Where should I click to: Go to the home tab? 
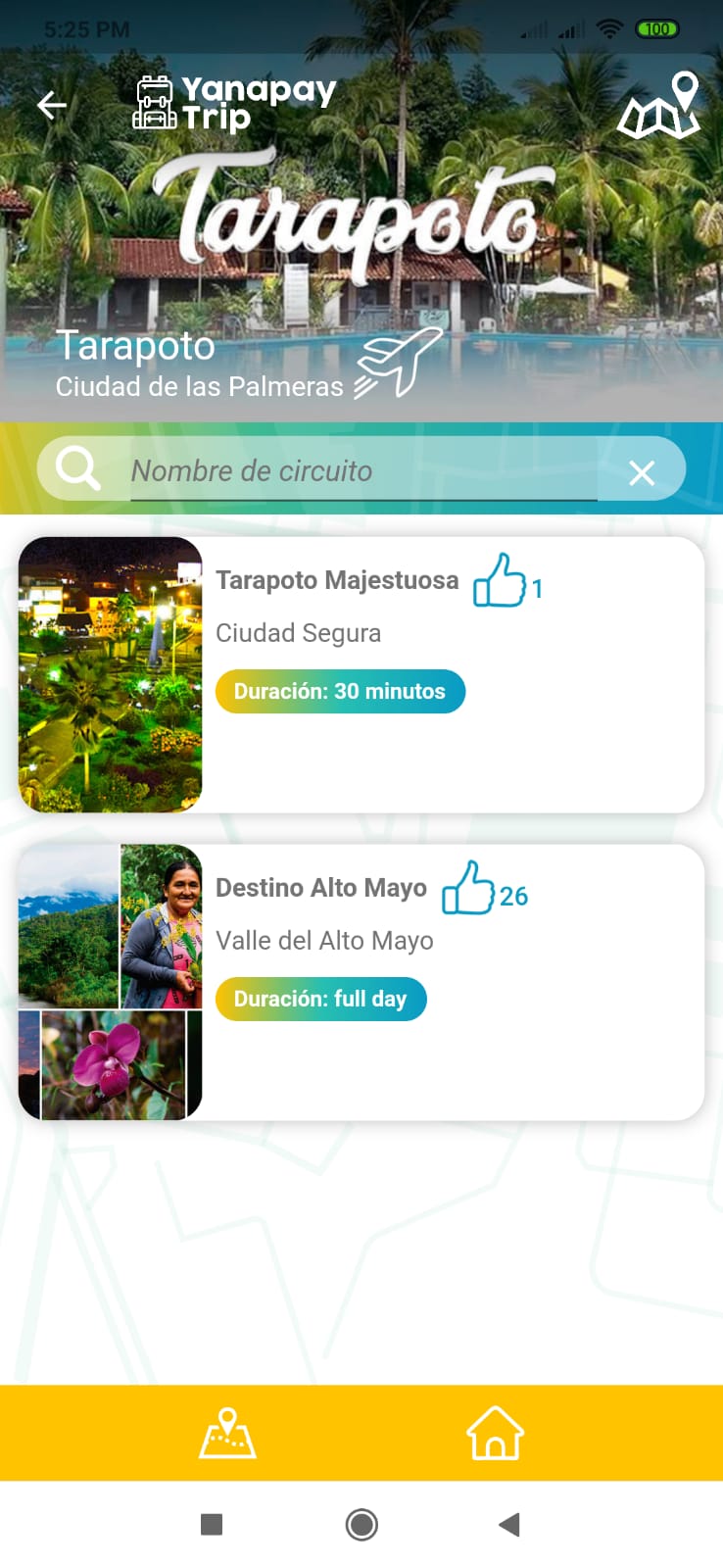tap(495, 1433)
